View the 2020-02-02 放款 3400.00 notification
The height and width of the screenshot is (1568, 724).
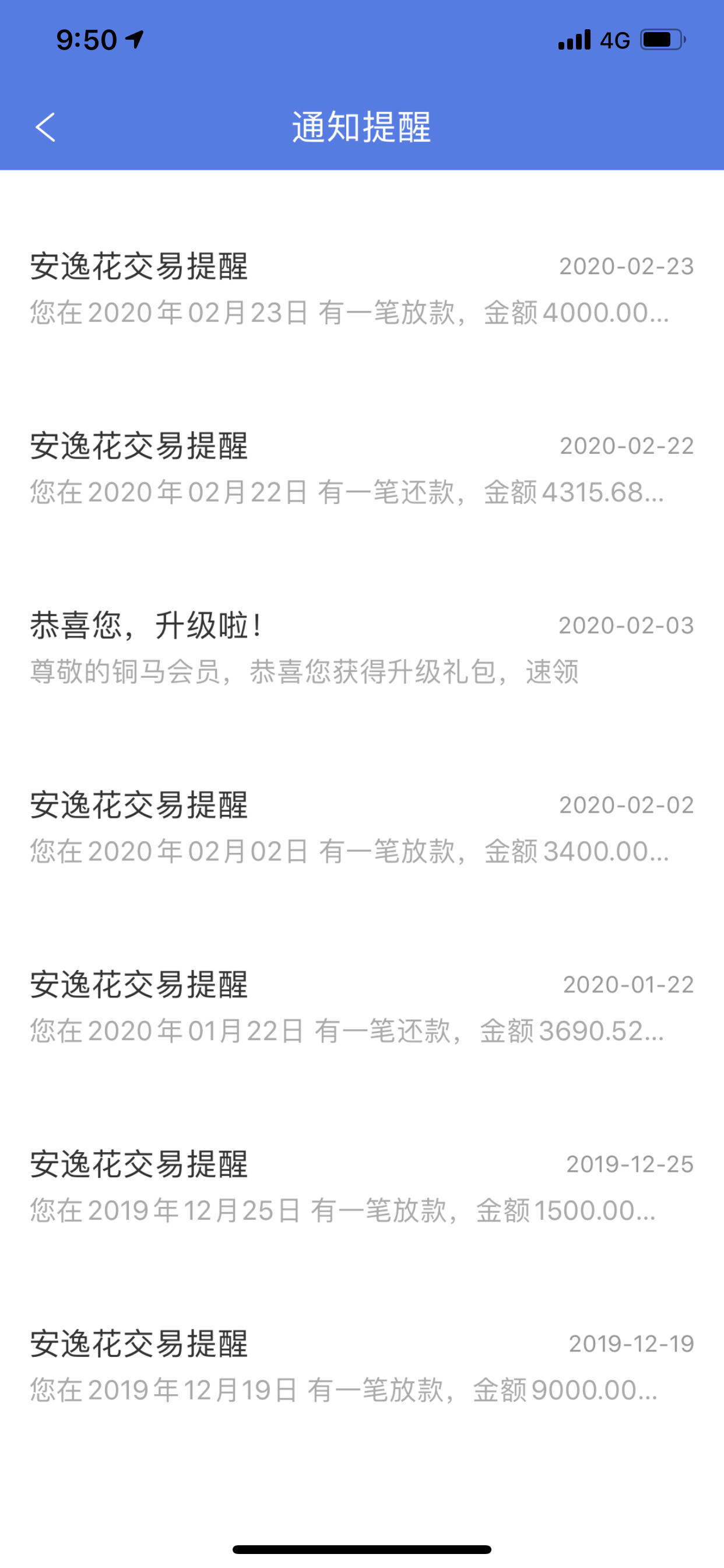362,828
